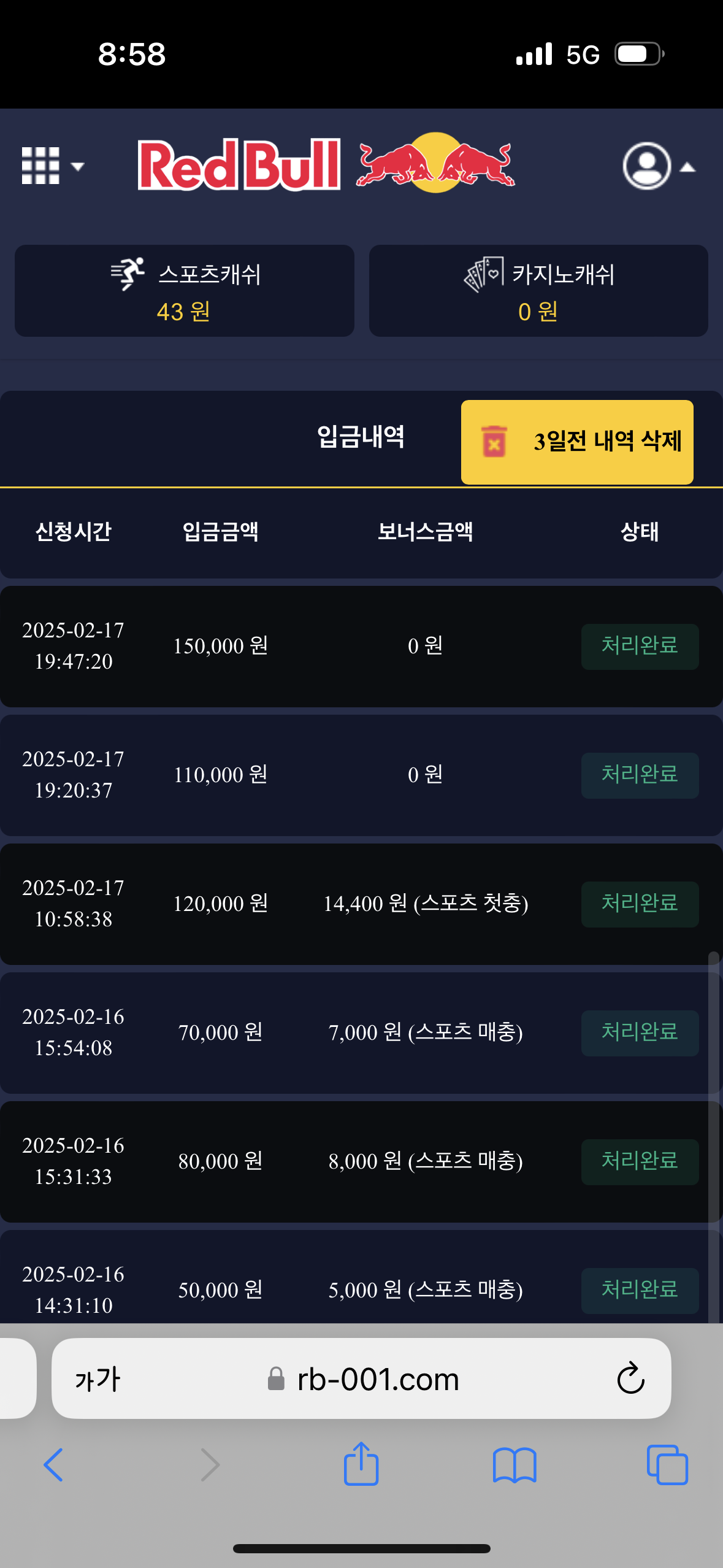Reload the page in Safari
The image size is (723, 1568).
630,1378
